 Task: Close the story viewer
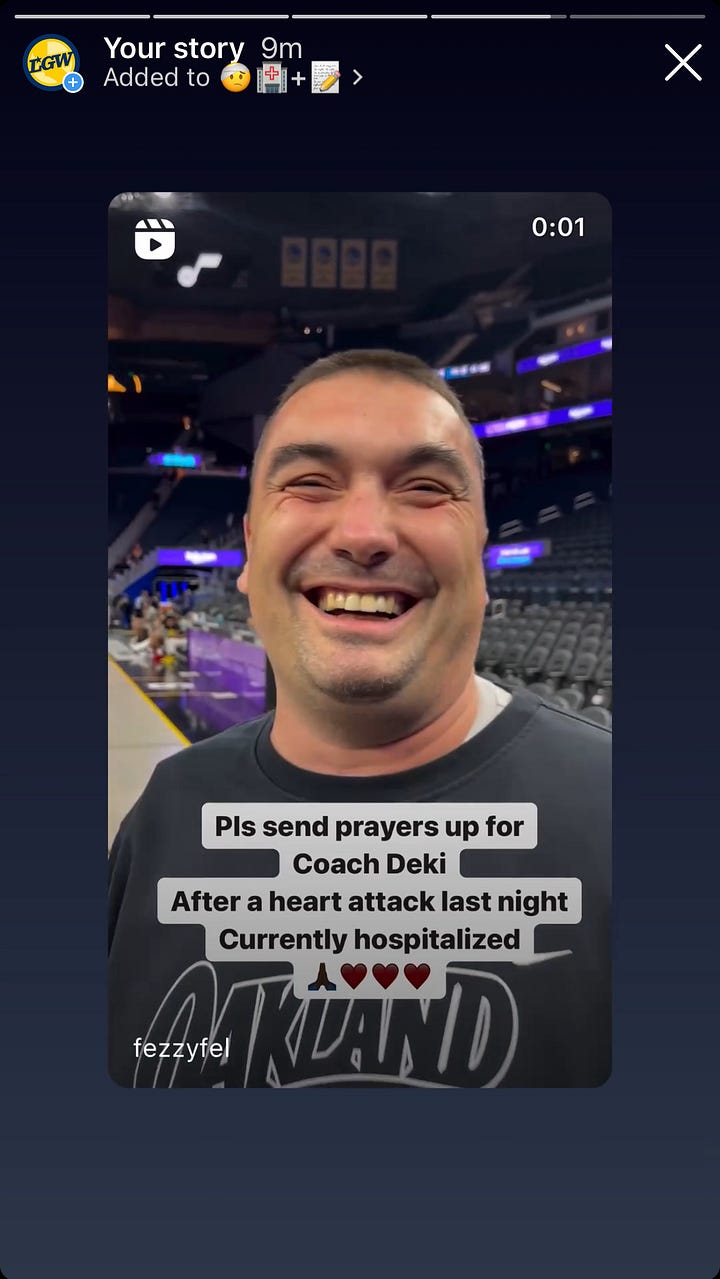coord(683,63)
